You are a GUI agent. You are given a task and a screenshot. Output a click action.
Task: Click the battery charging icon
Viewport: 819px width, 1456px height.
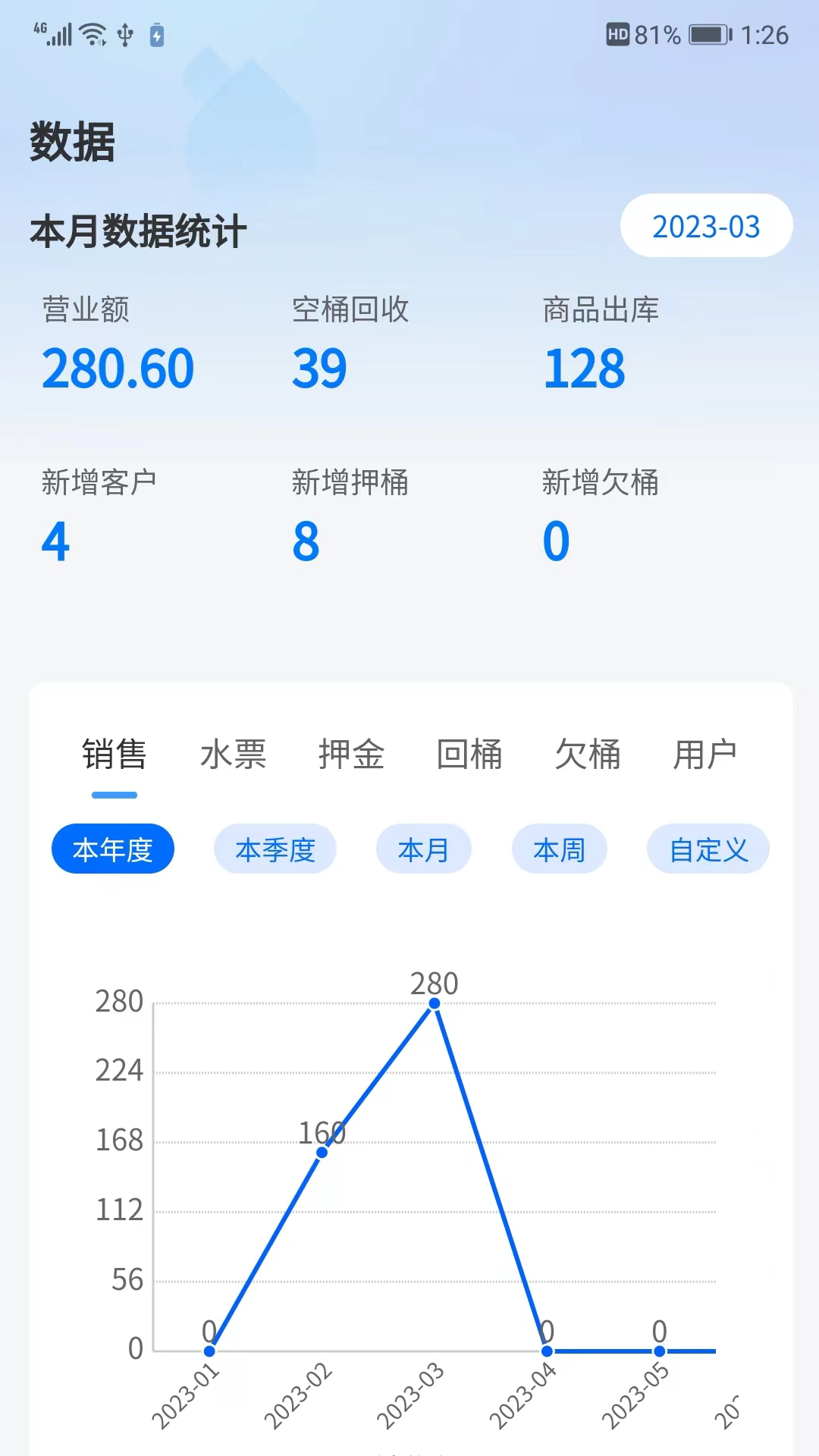click(155, 33)
